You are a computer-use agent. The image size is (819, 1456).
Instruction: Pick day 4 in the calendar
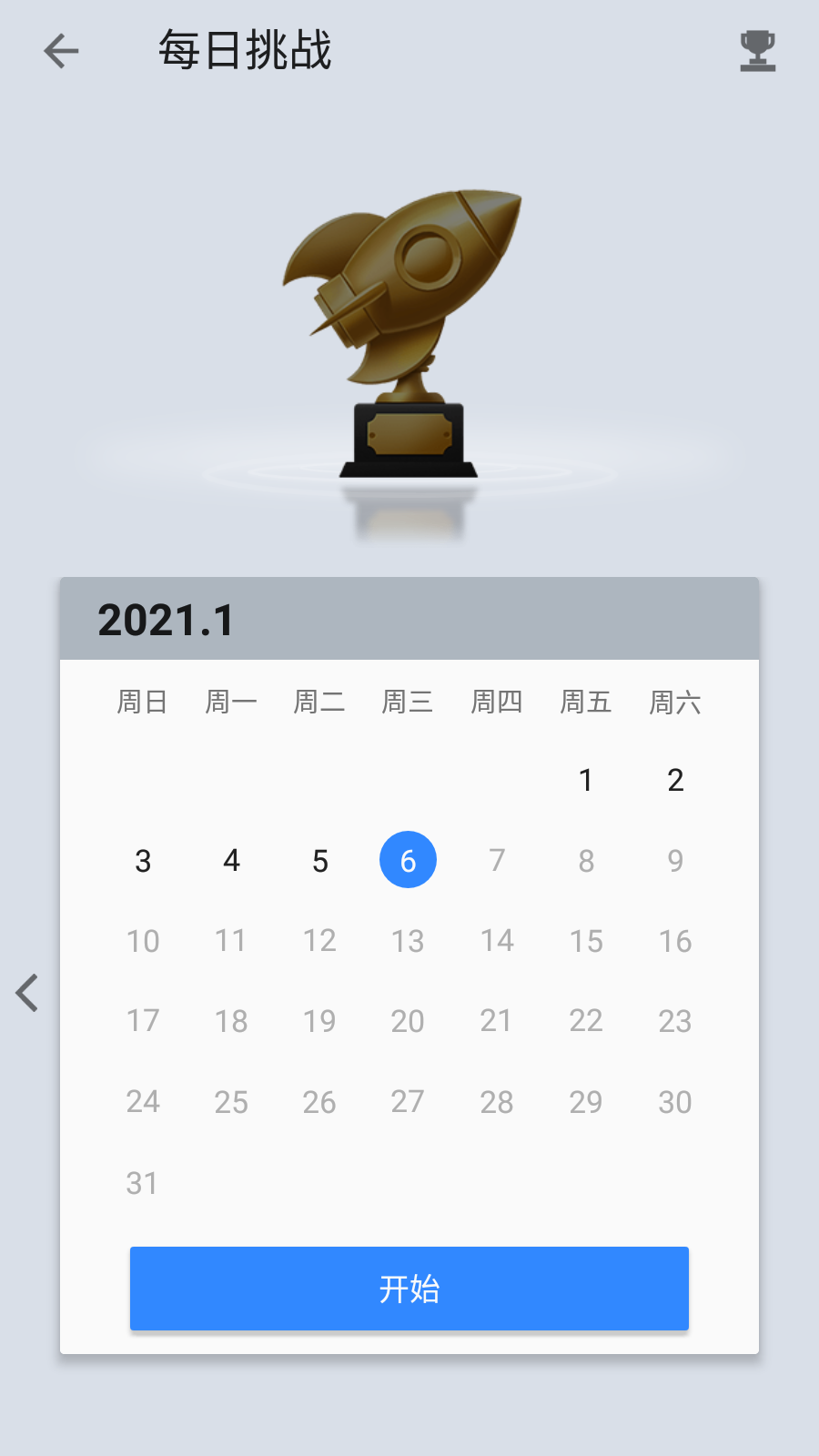point(231,861)
